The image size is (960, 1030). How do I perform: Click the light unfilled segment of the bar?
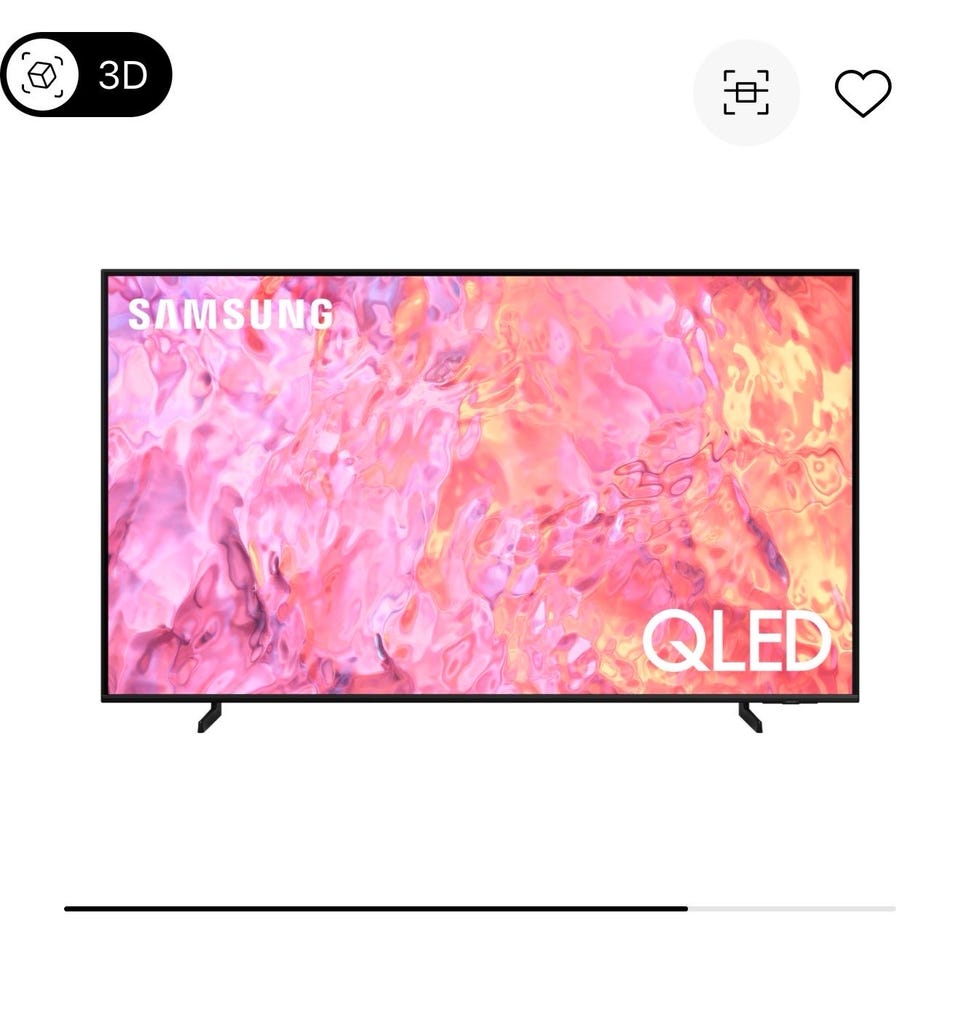tap(790, 908)
